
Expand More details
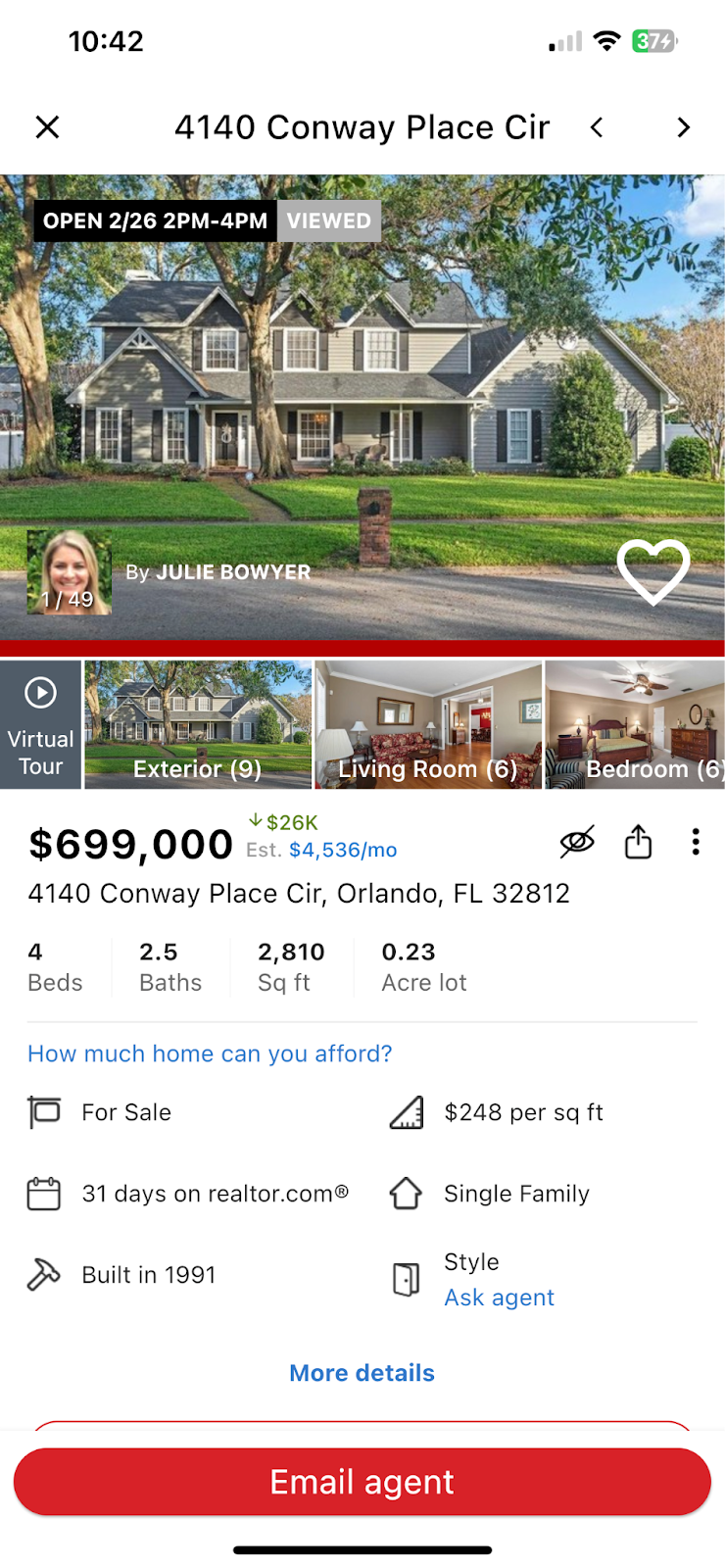tap(362, 1373)
